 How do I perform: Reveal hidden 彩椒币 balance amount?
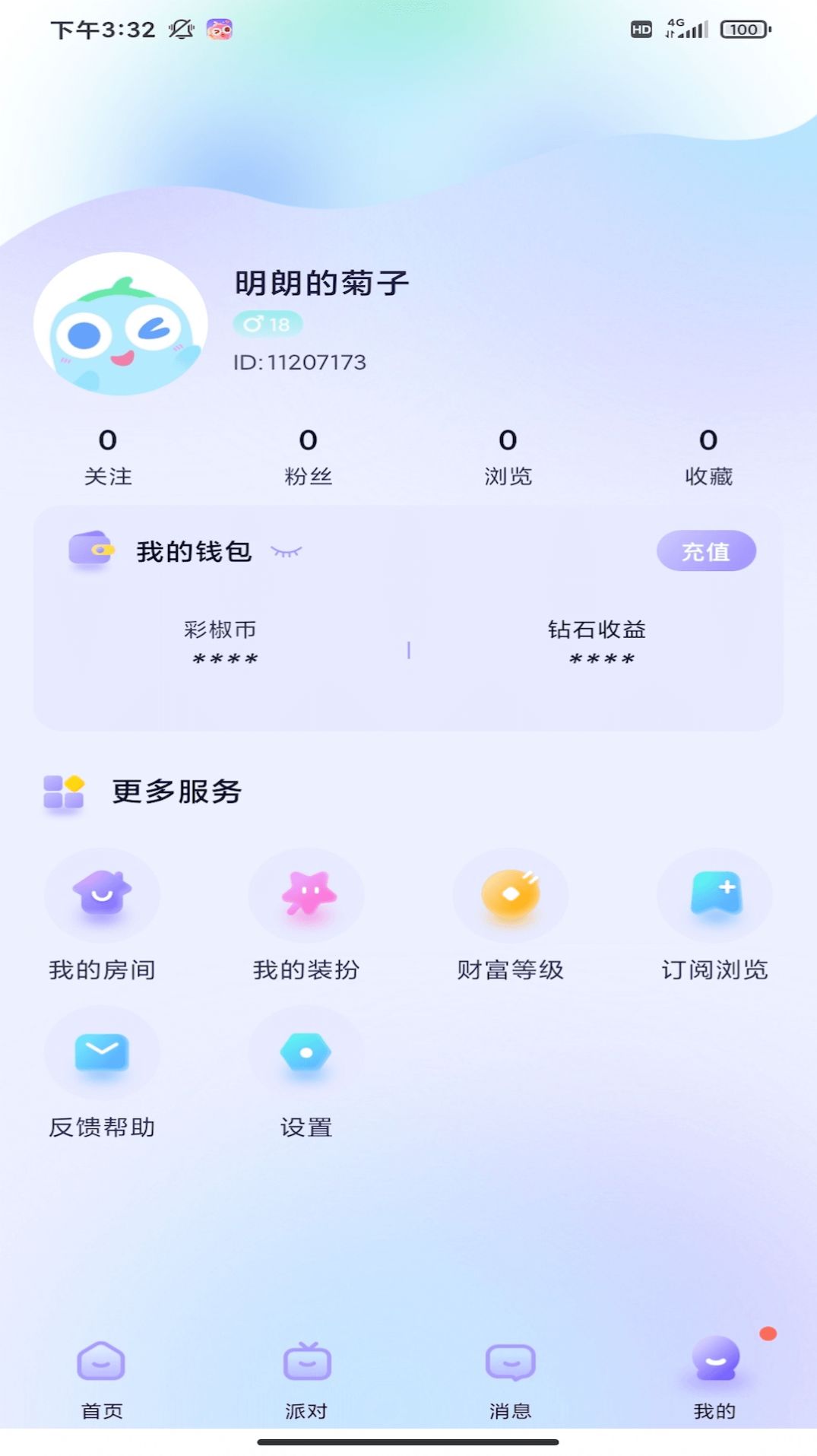pyautogui.click(x=223, y=660)
